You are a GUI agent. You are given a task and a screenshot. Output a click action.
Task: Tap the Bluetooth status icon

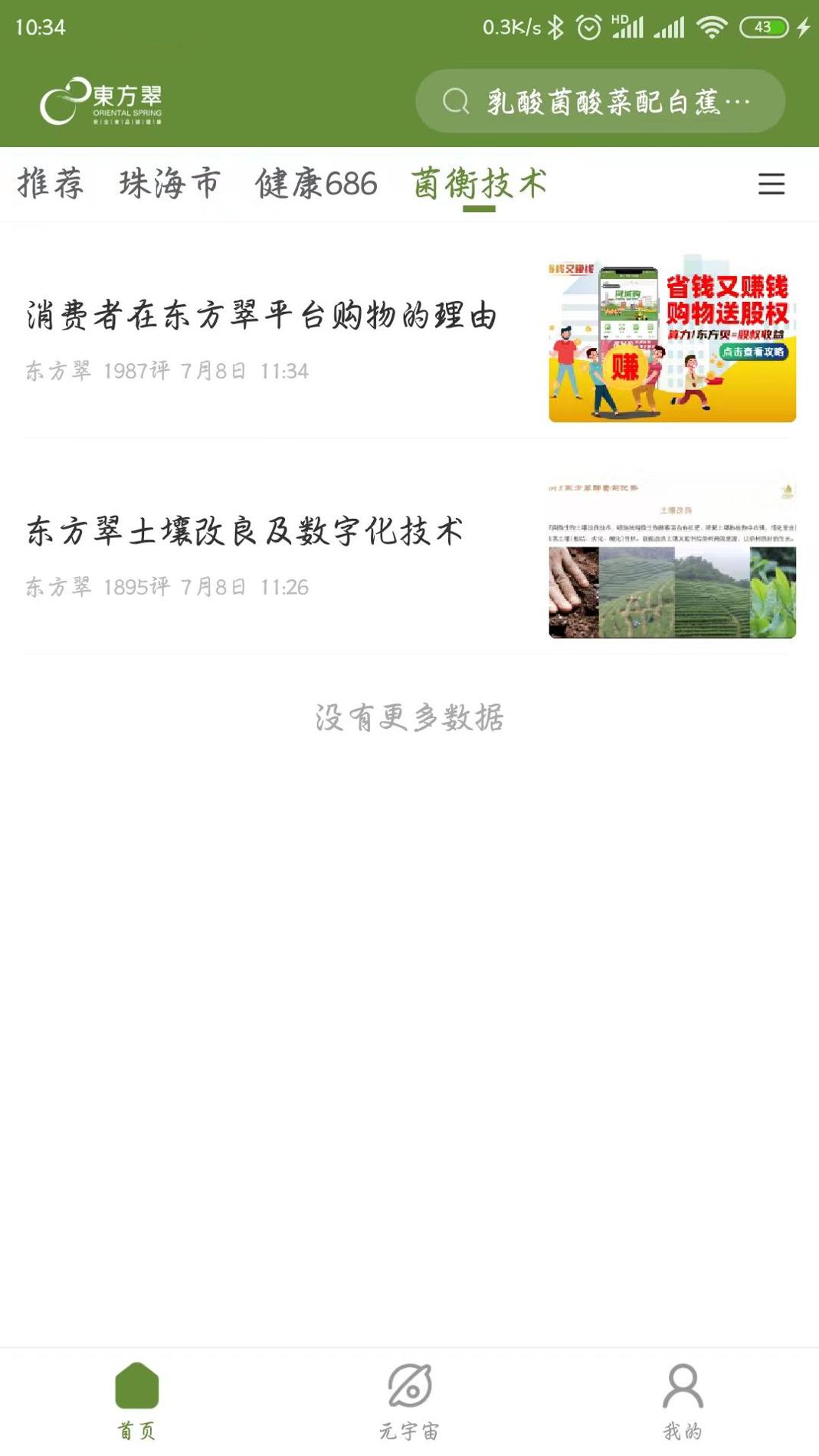555,25
